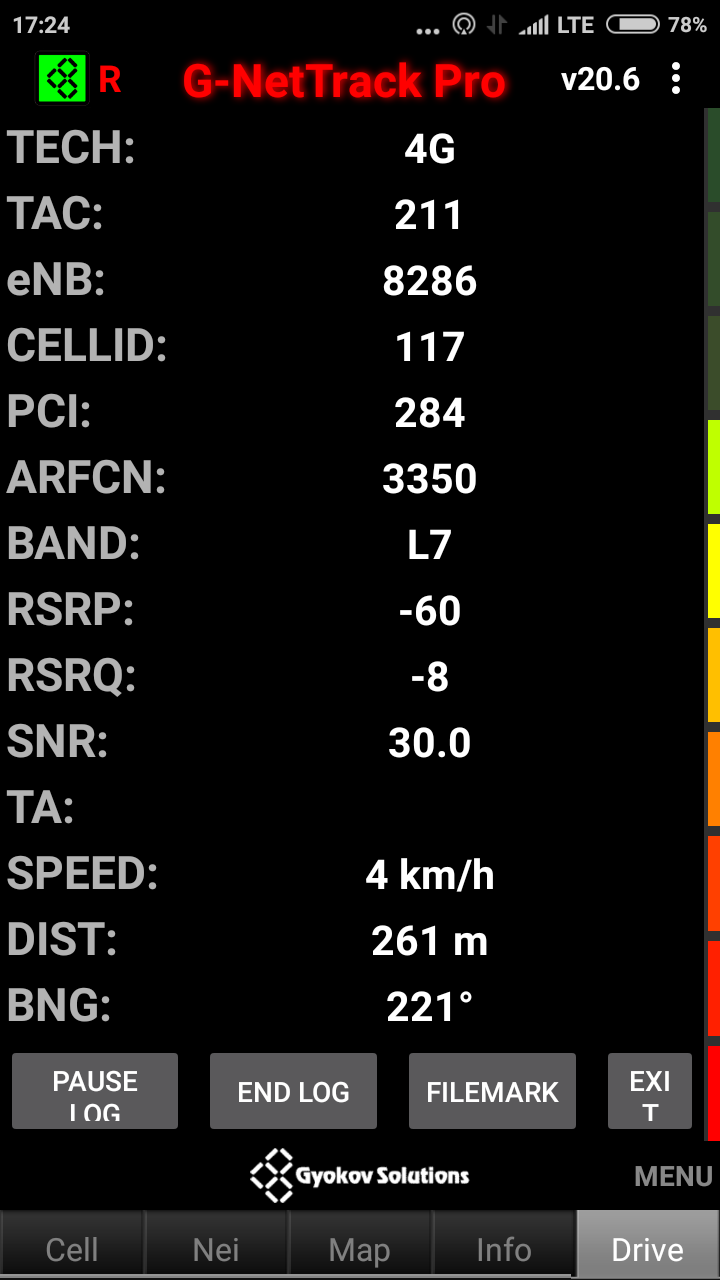Switch to the Nei tab
Screen dimensions: 720x1280
pos(216,1248)
